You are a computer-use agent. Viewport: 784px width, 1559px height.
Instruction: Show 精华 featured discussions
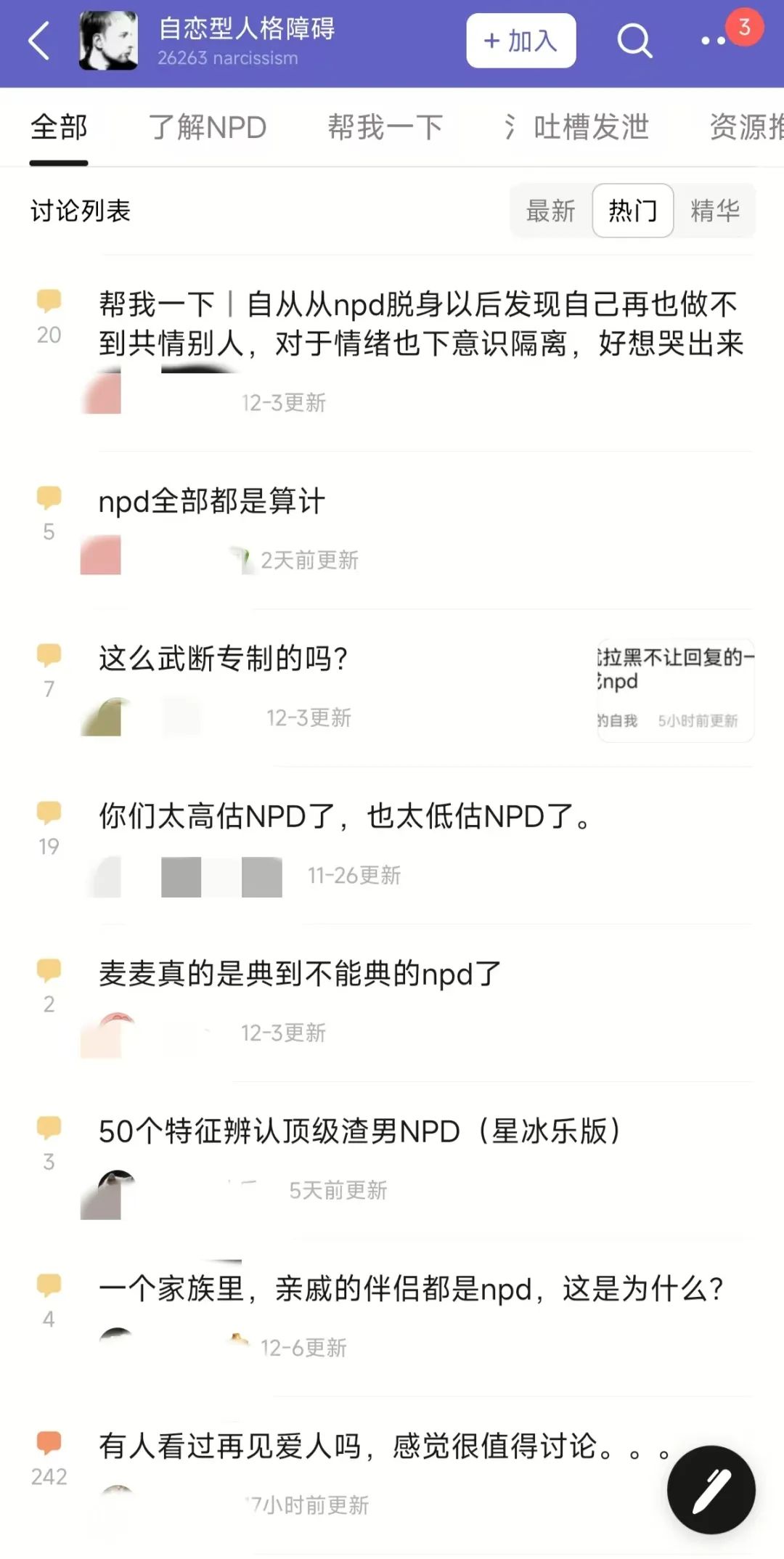tap(715, 211)
